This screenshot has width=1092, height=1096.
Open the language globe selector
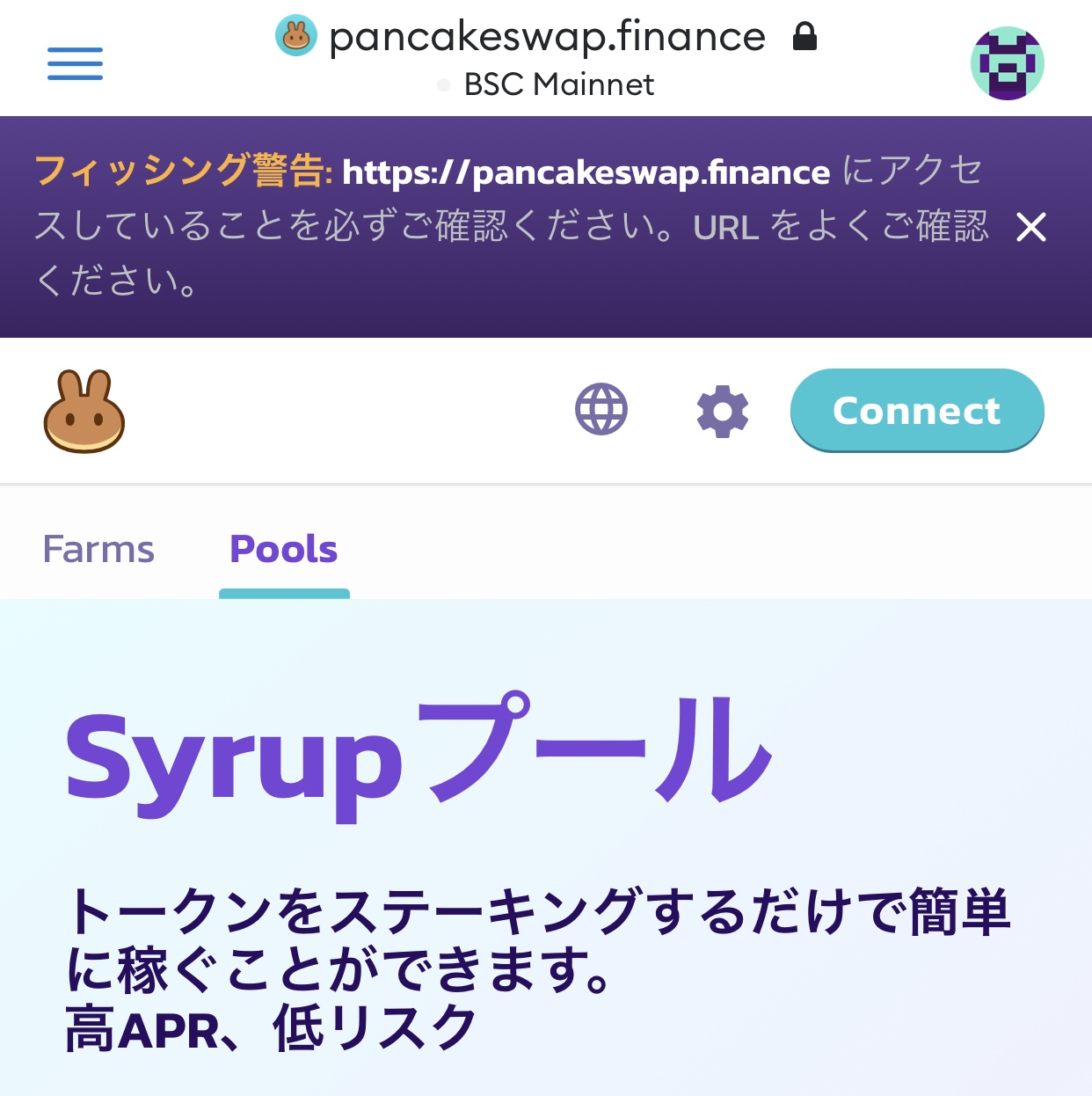click(601, 410)
